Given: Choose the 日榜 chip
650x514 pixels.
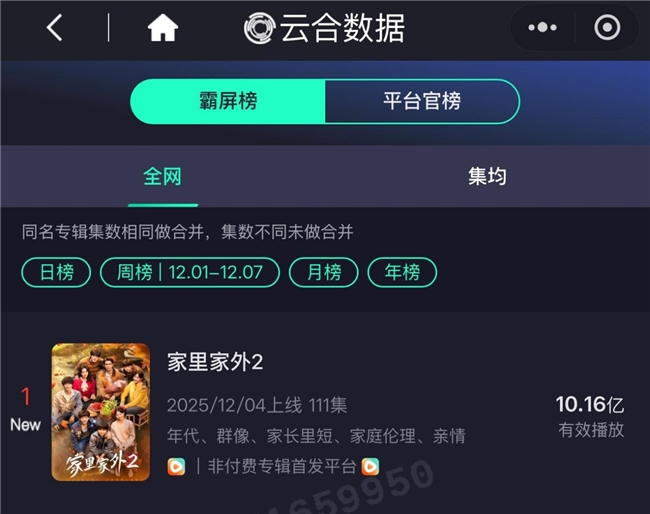Looking at the screenshot, I should 56,272.
